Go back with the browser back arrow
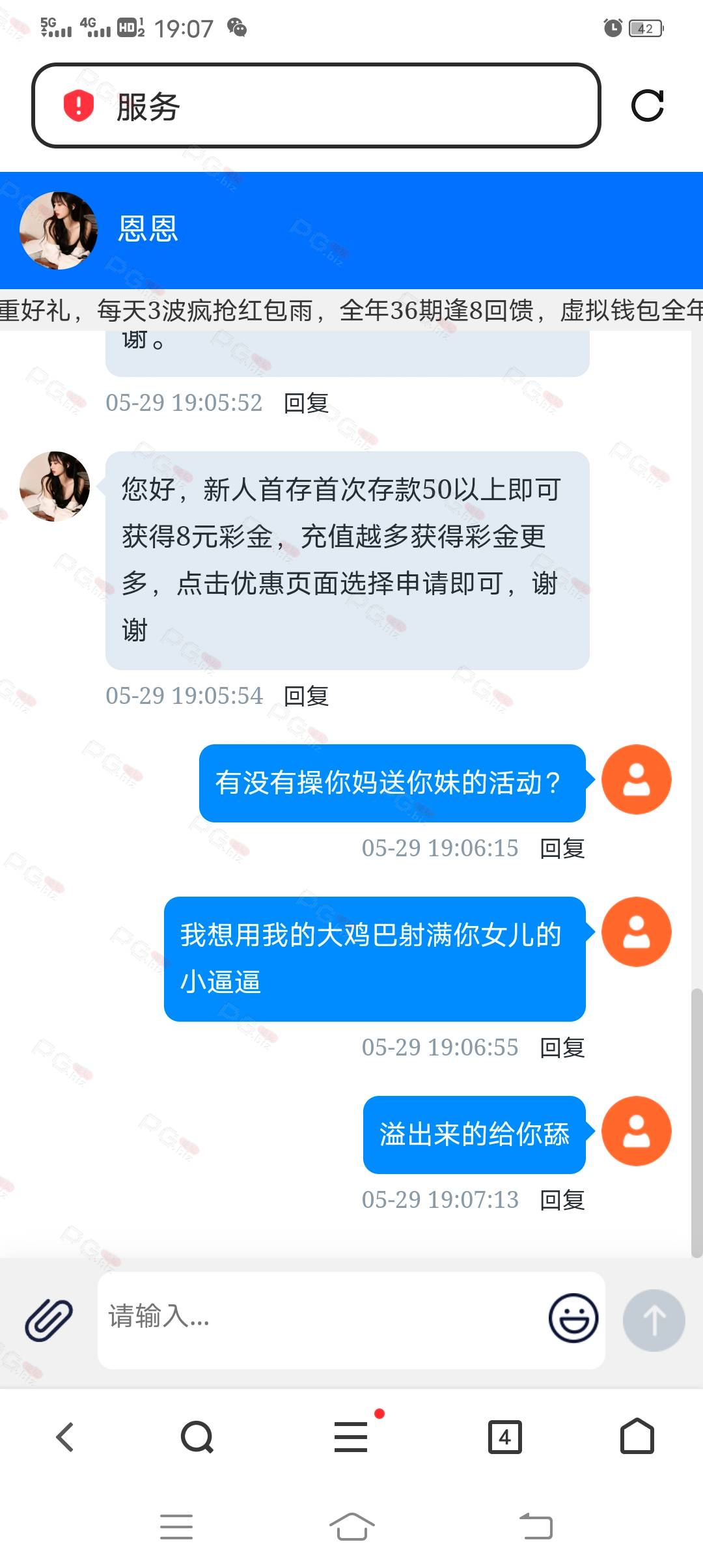The width and height of the screenshot is (703, 1568). 65,1436
